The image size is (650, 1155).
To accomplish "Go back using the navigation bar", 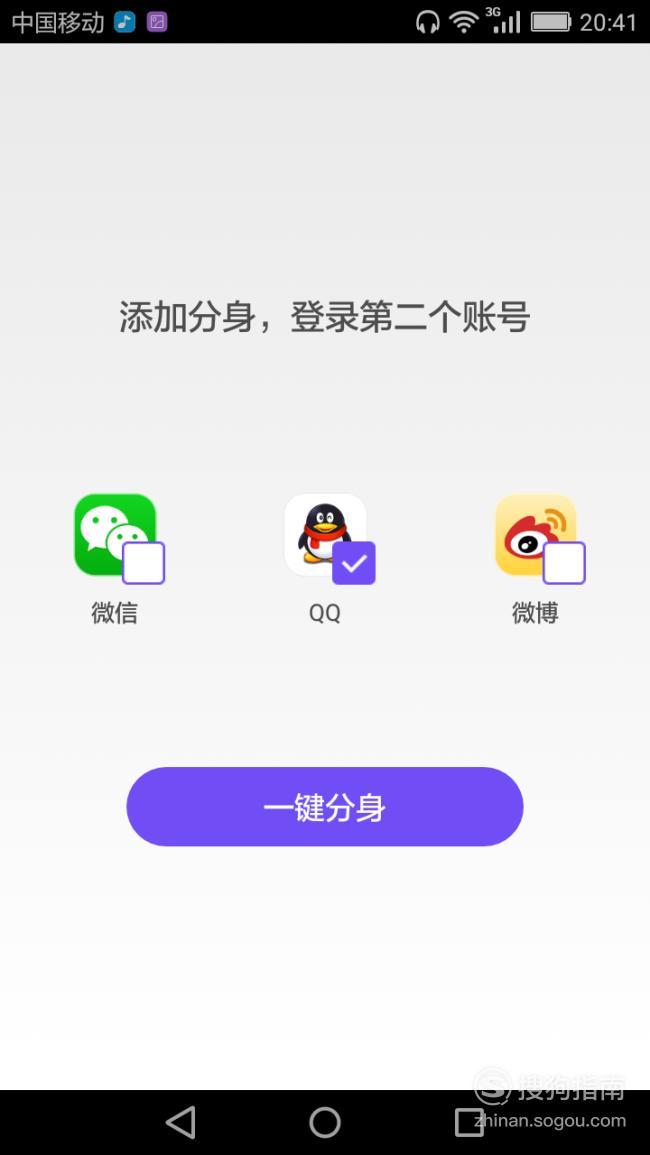I will point(181,1123).
